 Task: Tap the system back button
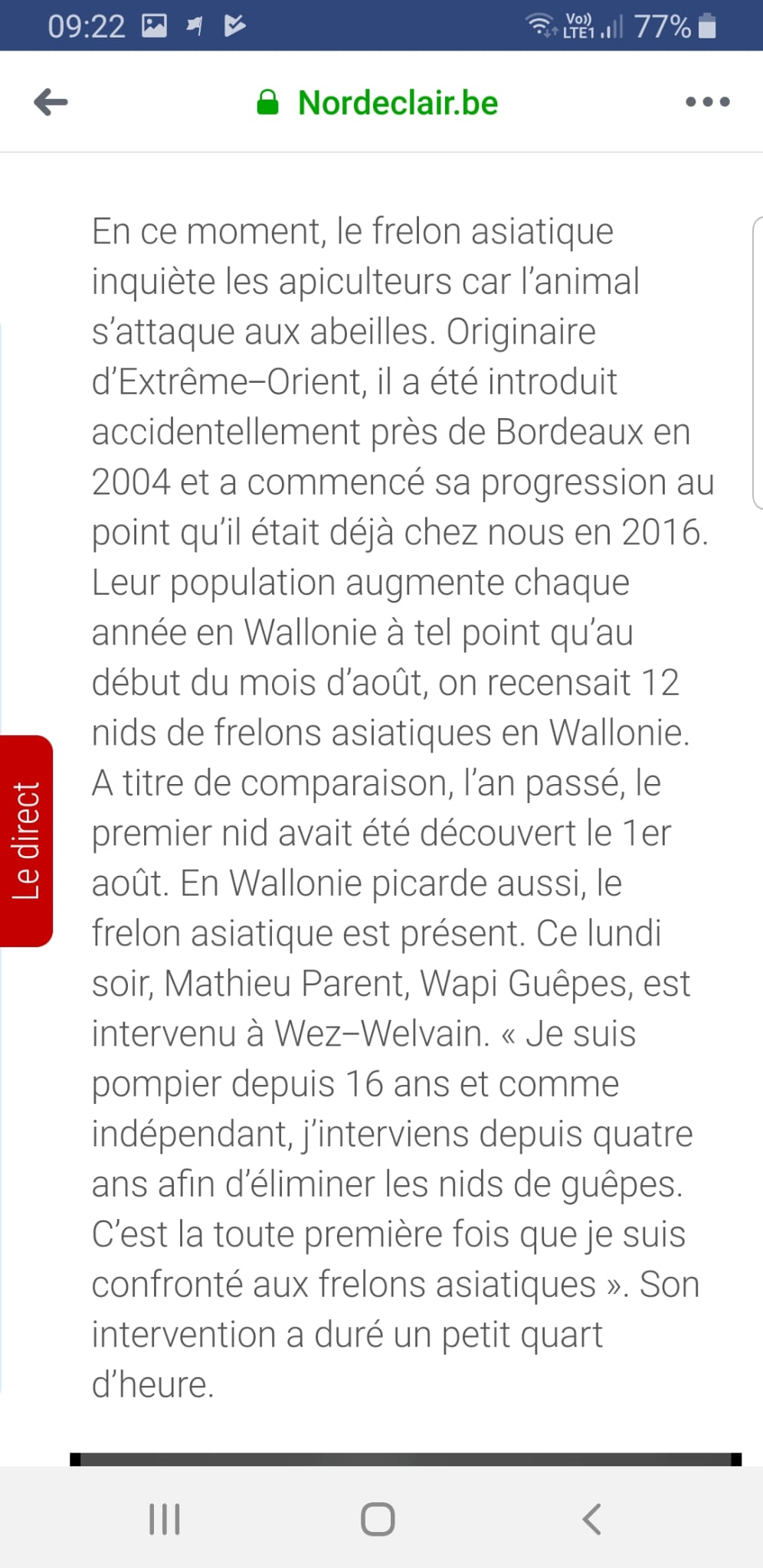(591, 1519)
